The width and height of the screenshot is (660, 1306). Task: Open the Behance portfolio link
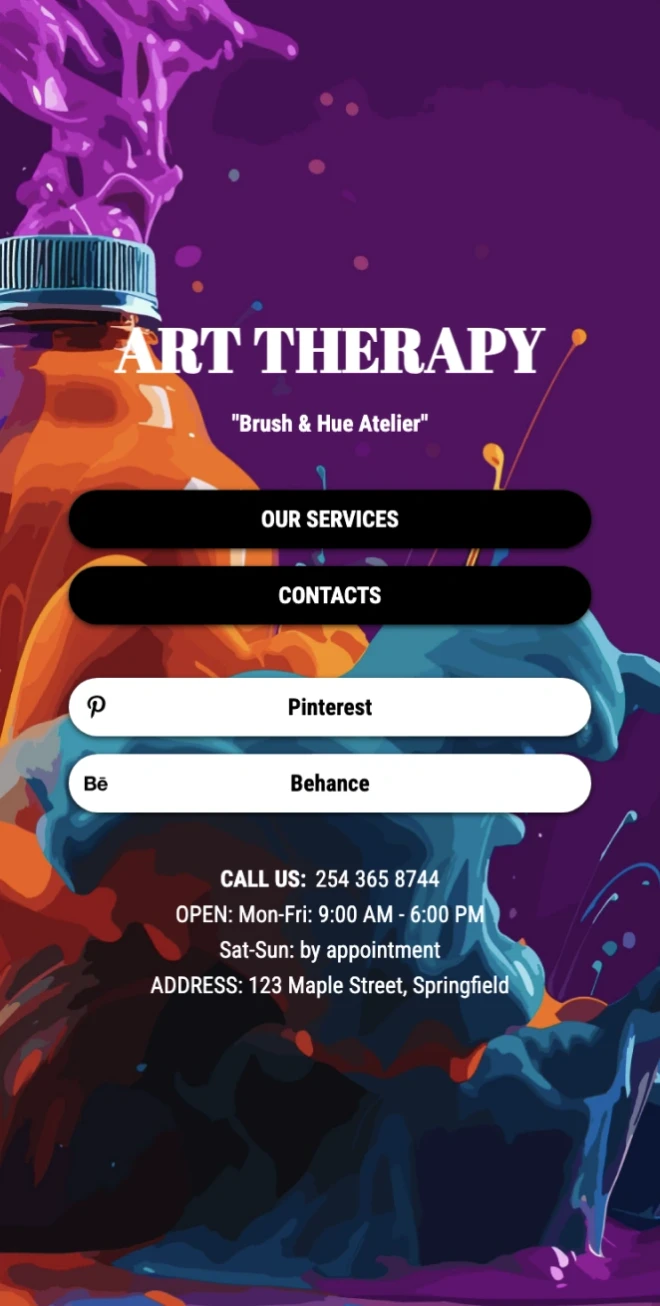330,783
